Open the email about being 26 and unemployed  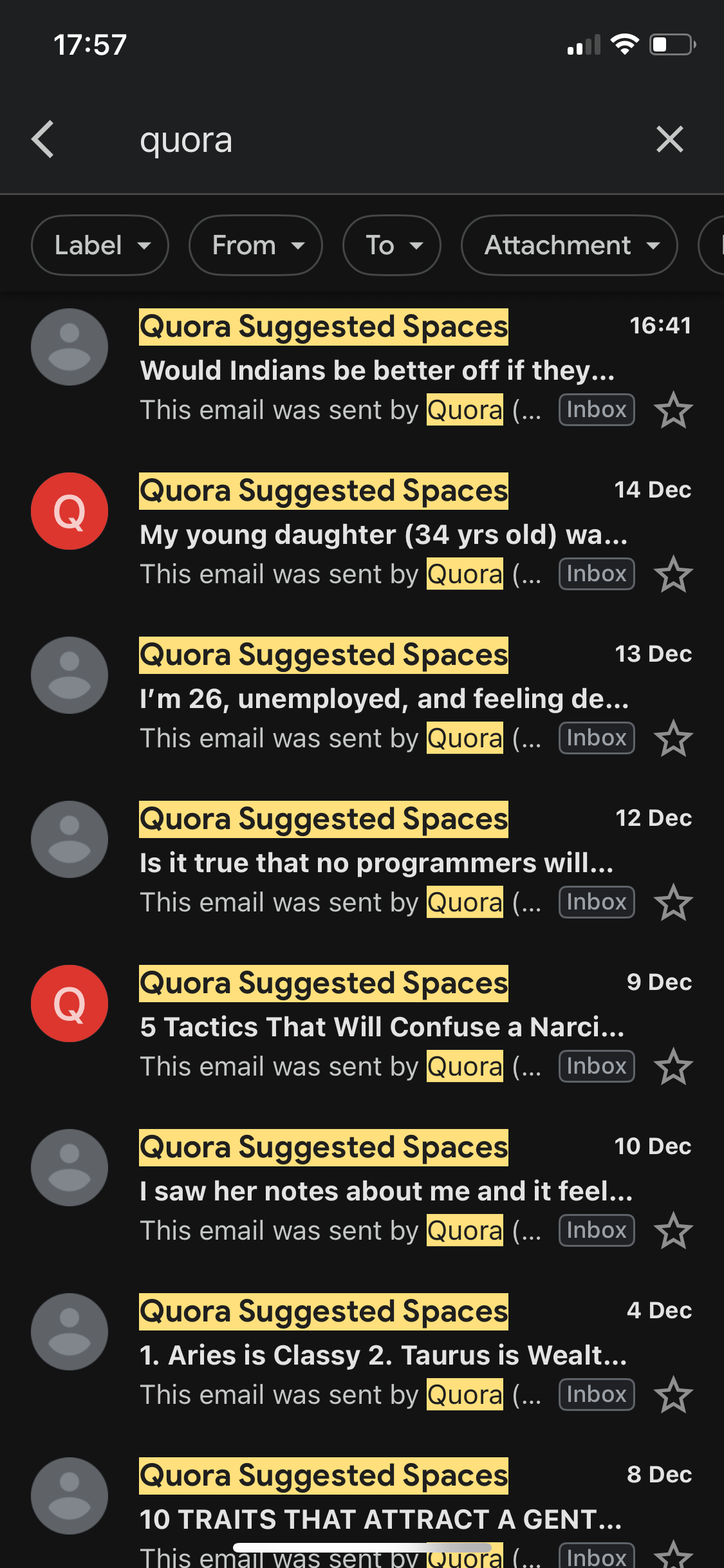pyautogui.click(x=384, y=698)
